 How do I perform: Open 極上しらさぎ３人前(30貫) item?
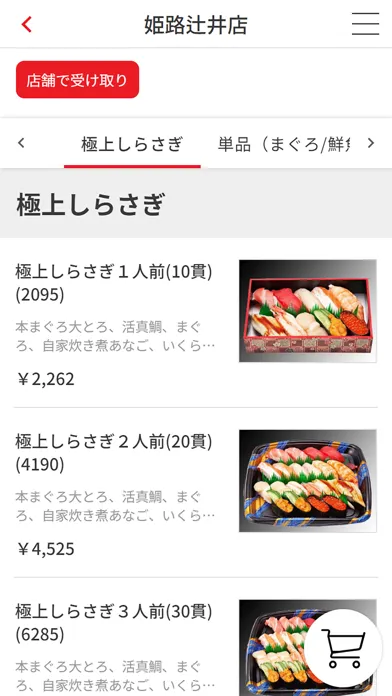(196, 637)
